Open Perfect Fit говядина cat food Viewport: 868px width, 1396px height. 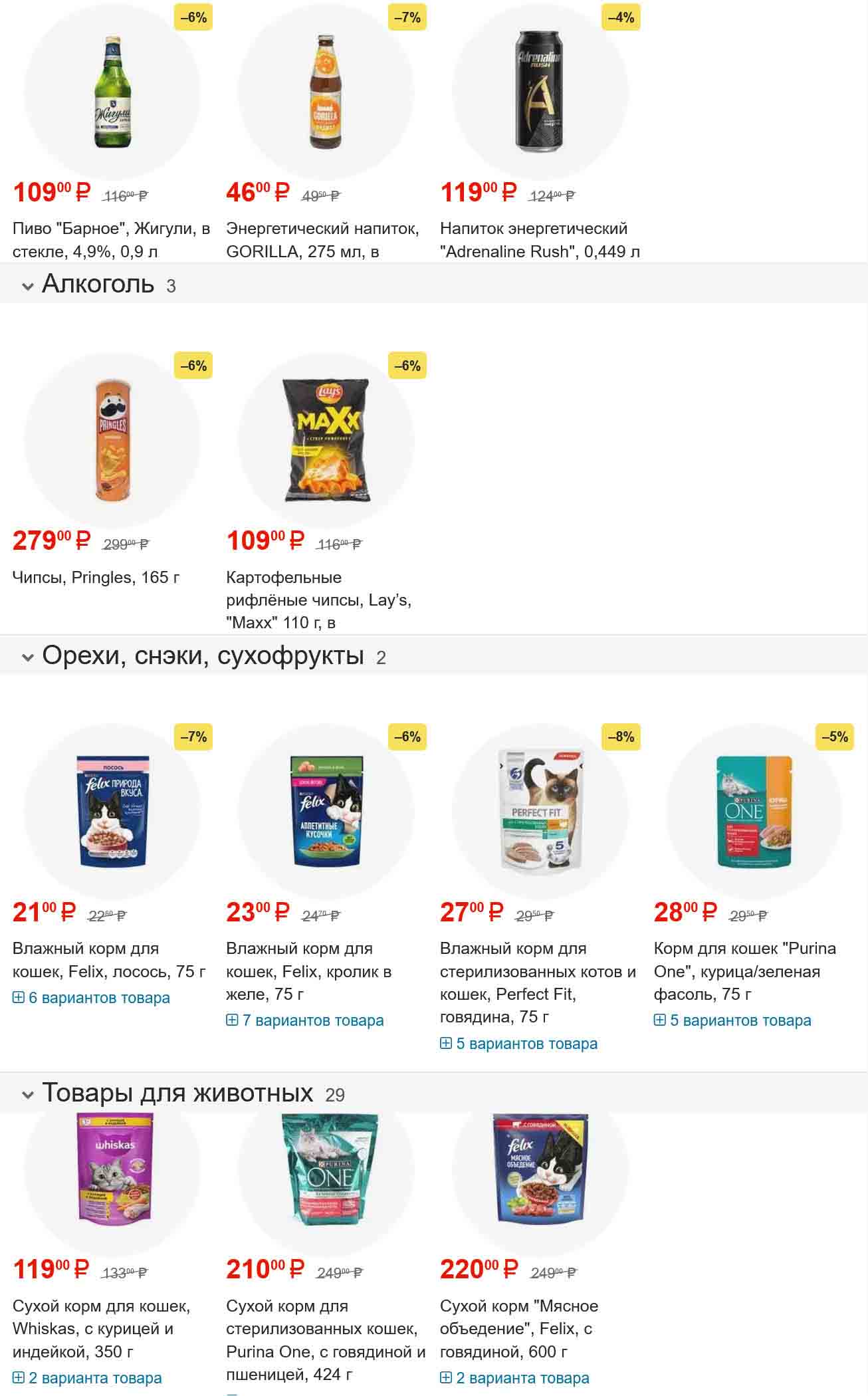pyautogui.click(x=537, y=983)
